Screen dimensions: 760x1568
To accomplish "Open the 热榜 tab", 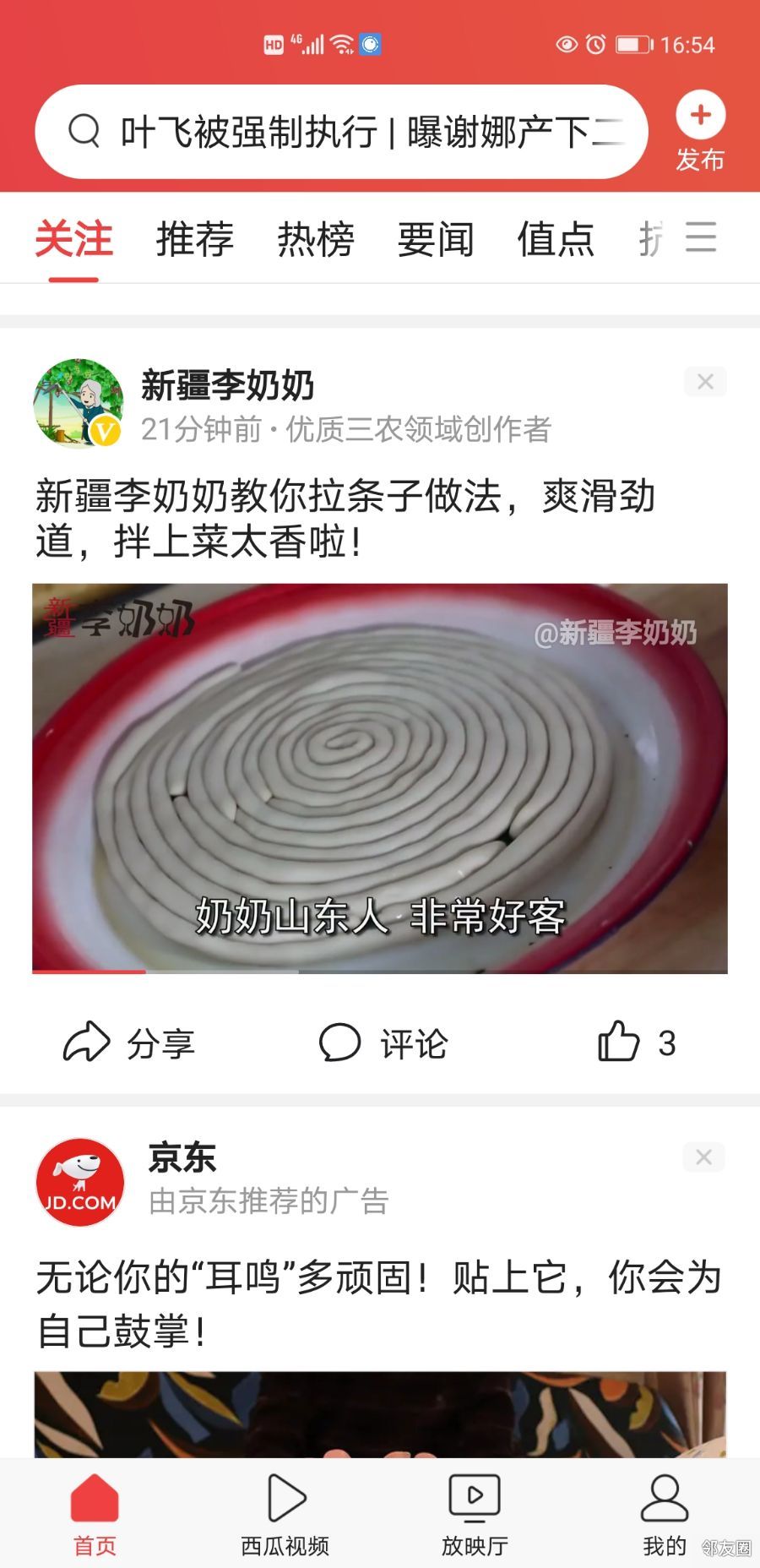I will (x=315, y=239).
